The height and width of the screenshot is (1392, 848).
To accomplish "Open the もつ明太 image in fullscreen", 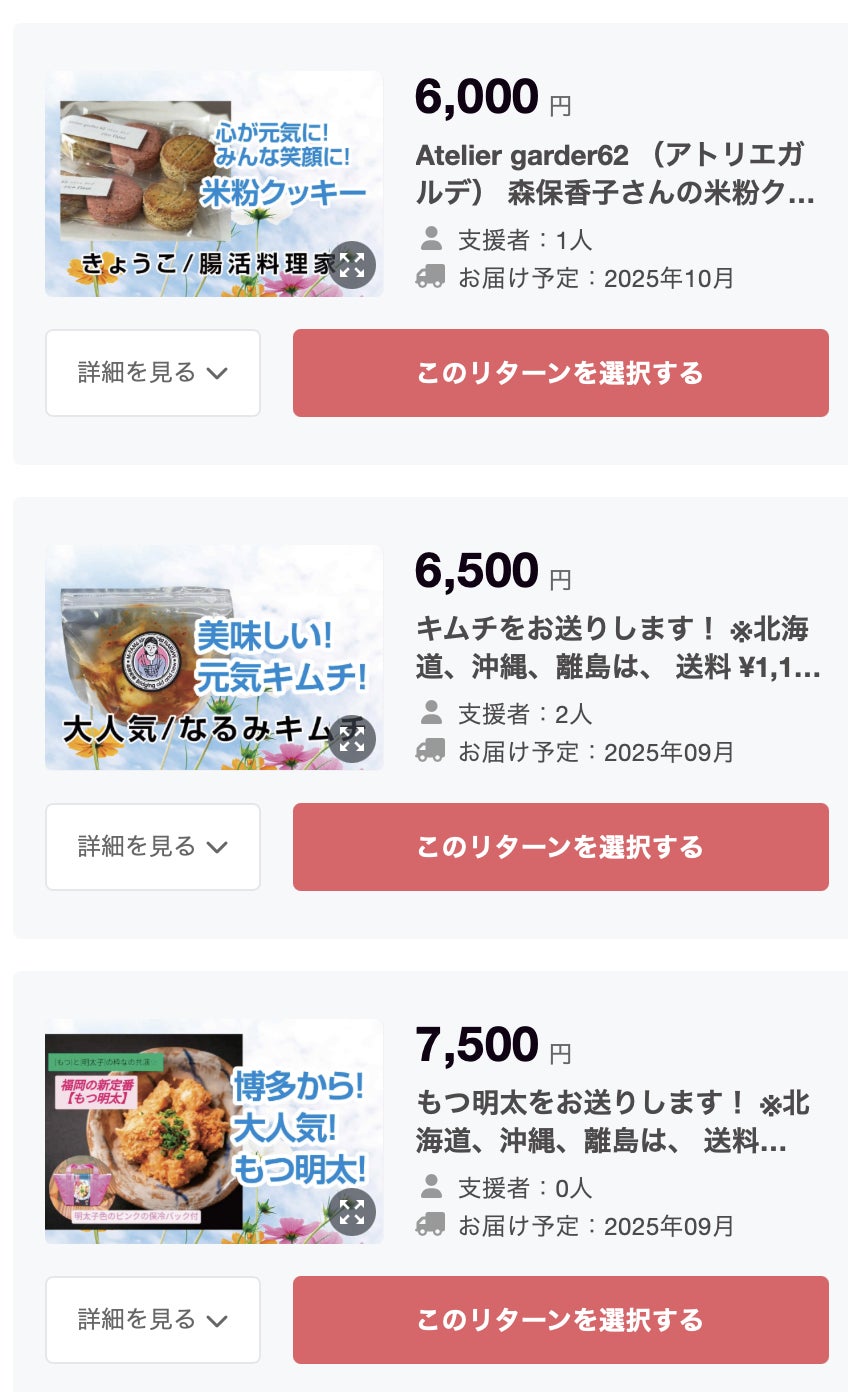I will [352, 1213].
